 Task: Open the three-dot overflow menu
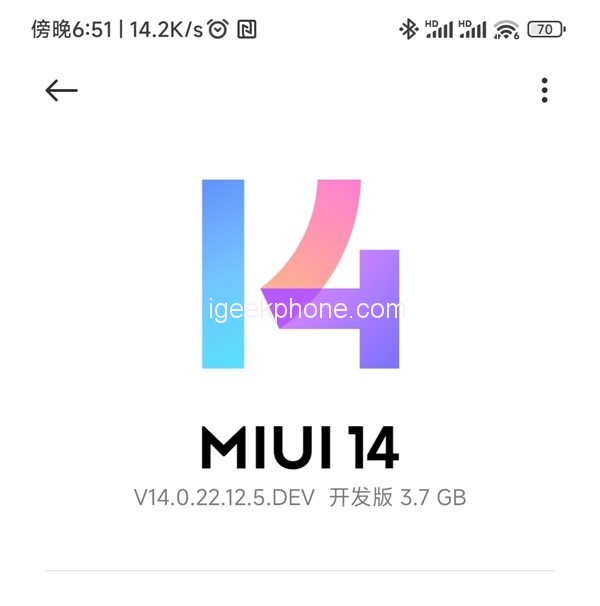544,90
